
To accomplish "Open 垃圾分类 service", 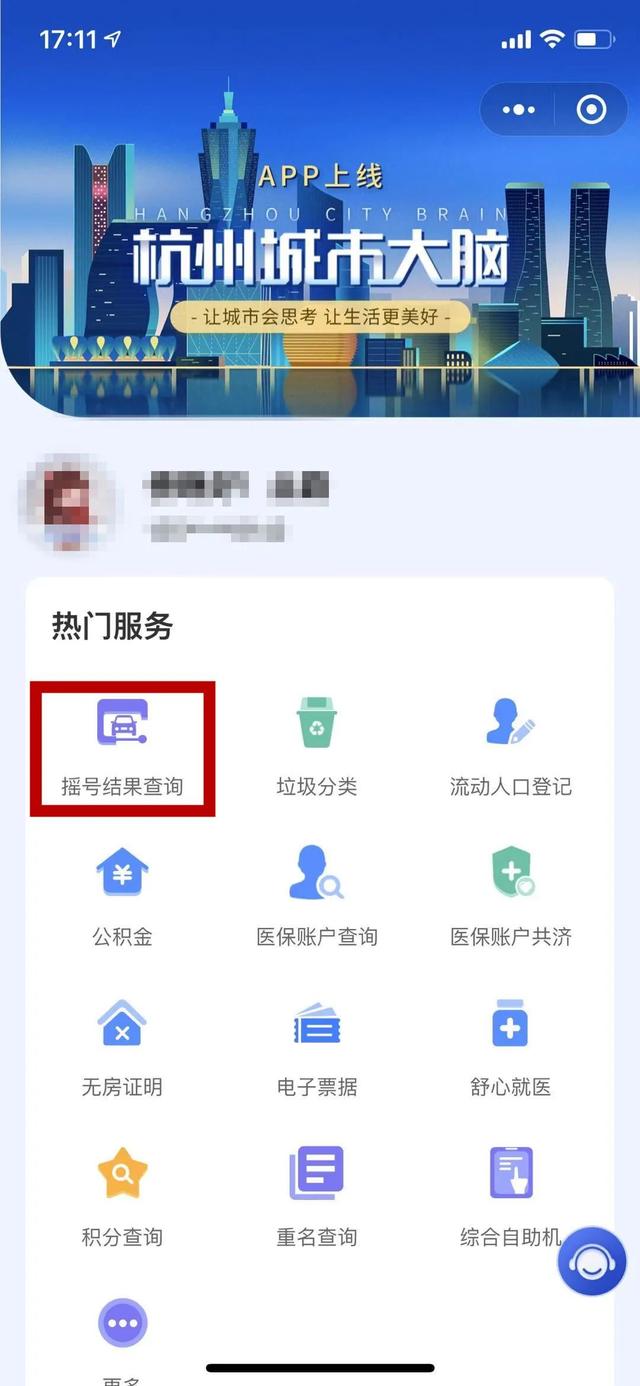I will (317, 747).
